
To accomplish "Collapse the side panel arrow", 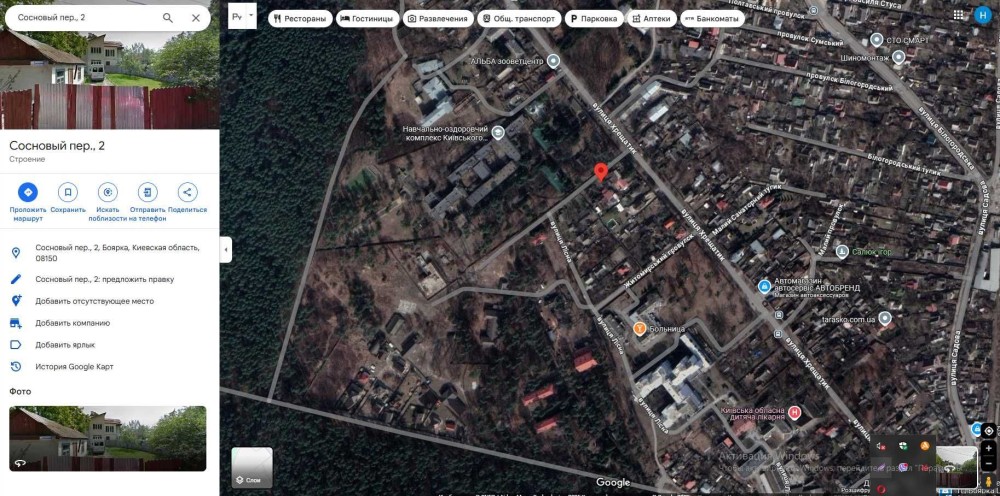I will coord(226,249).
